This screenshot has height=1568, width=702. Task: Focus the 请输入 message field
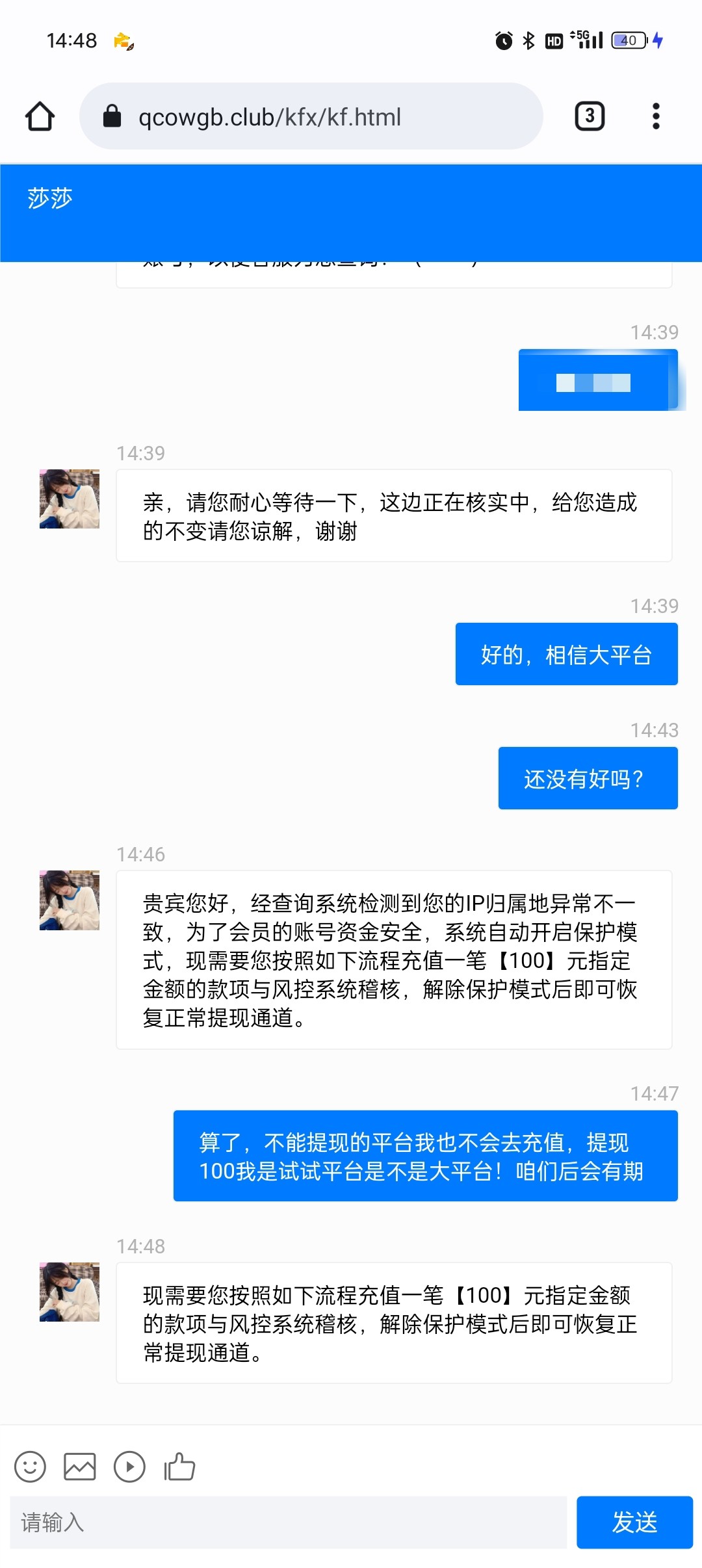[288, 1522]
